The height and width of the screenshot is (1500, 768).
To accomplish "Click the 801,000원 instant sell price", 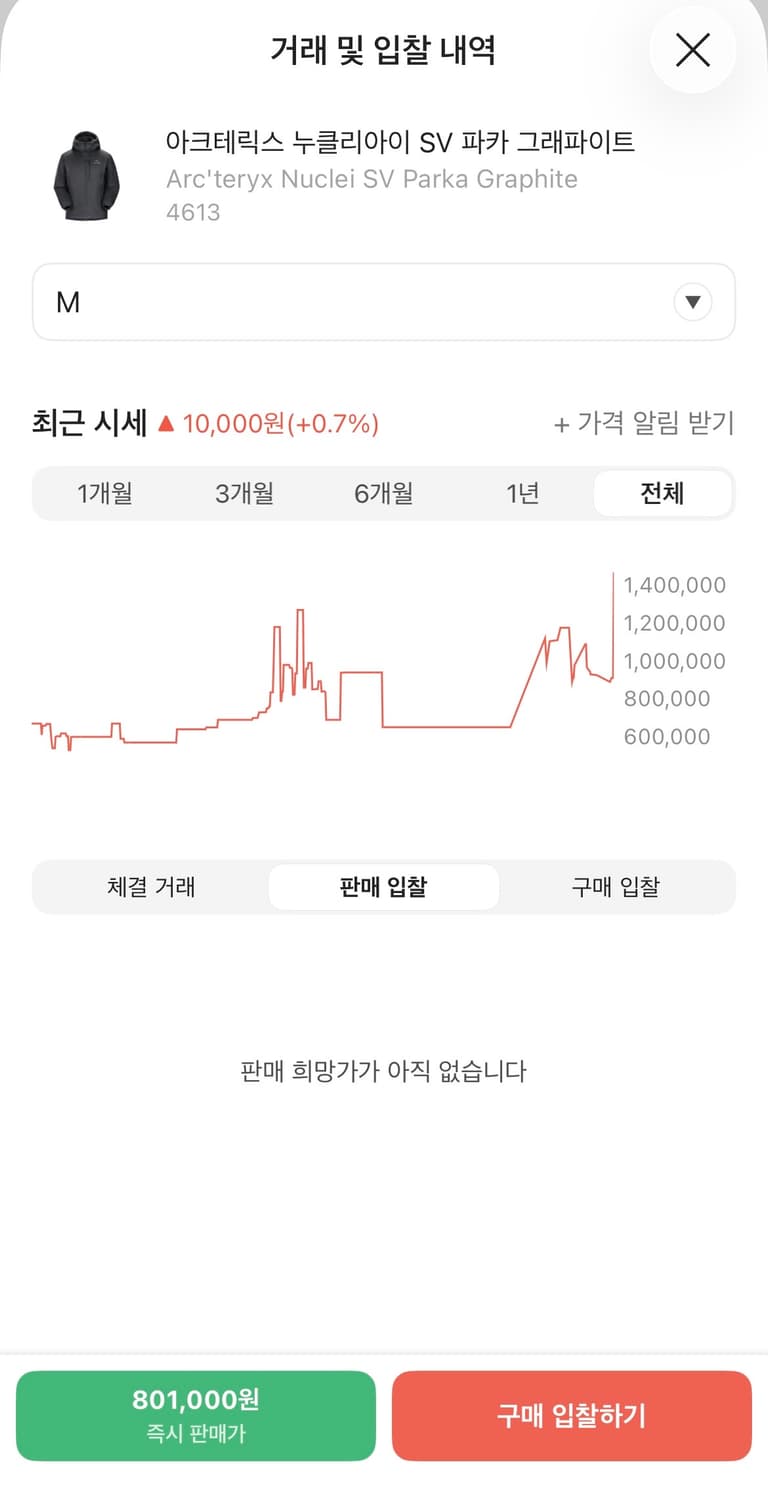I will (196, 1415).
